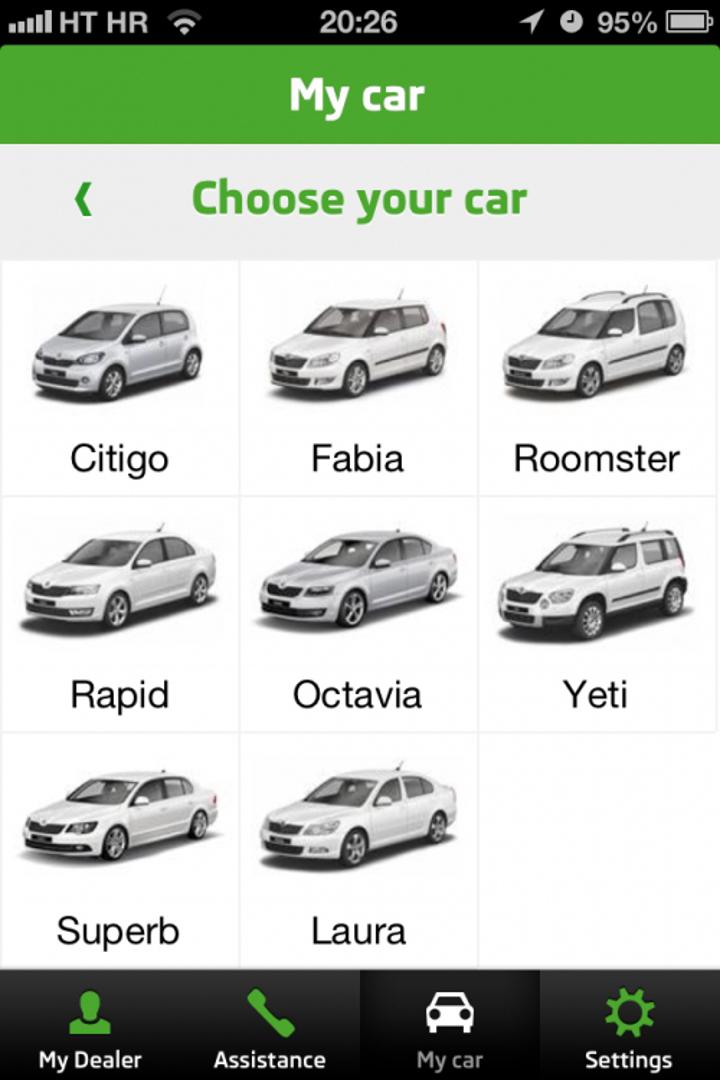Select the Rapid model
Screen dimensions: 720x1080
click(119, 615)
